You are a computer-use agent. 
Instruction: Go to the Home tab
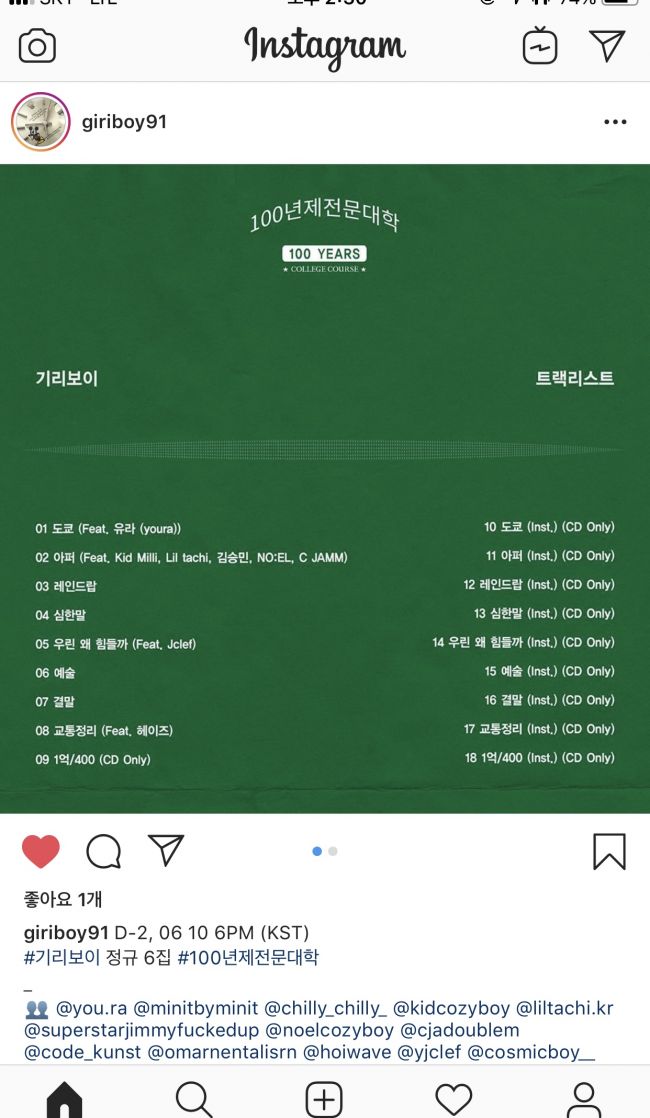point(65,1099)
